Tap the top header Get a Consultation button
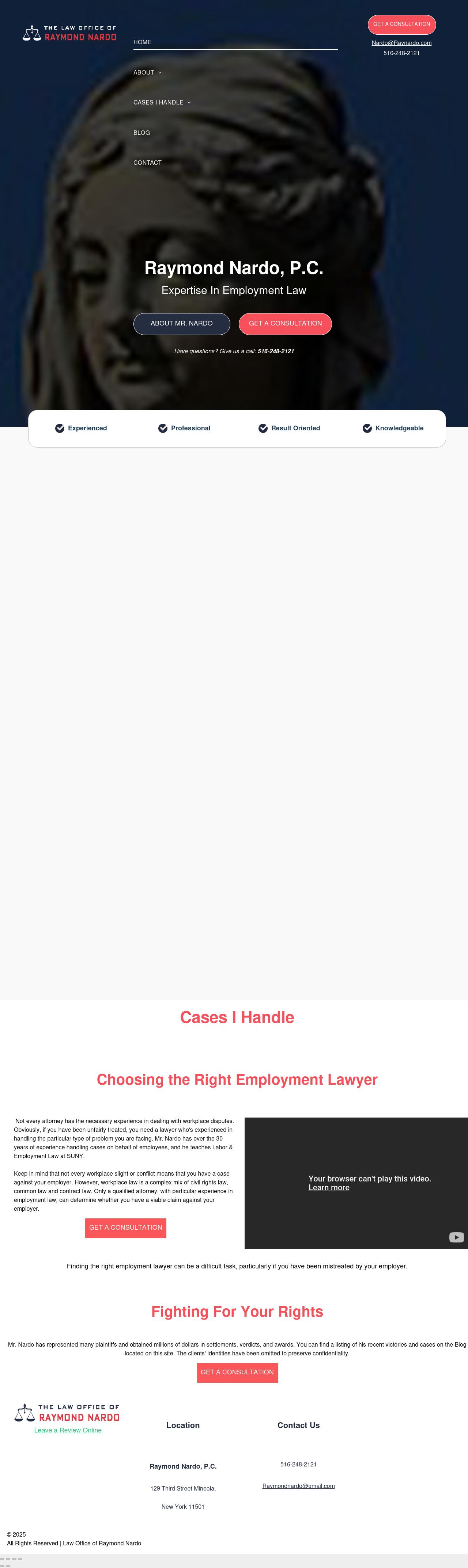Screen dimensions: 468x1568 coord(401,24)
